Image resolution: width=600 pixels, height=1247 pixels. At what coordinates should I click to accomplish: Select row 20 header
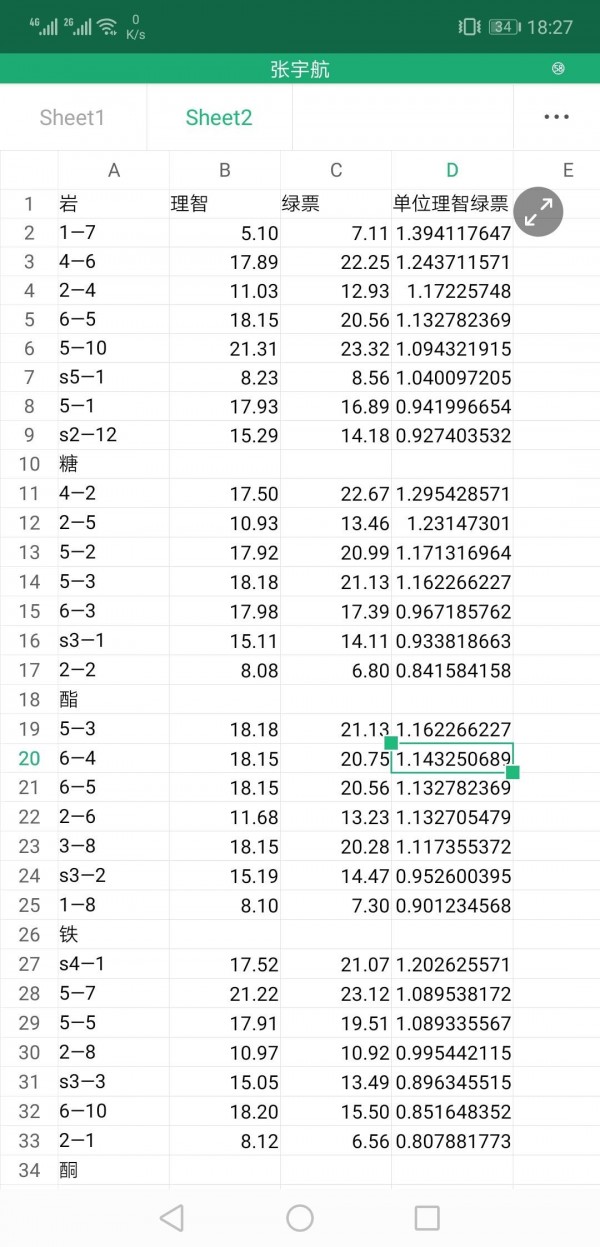coord(29,758)
